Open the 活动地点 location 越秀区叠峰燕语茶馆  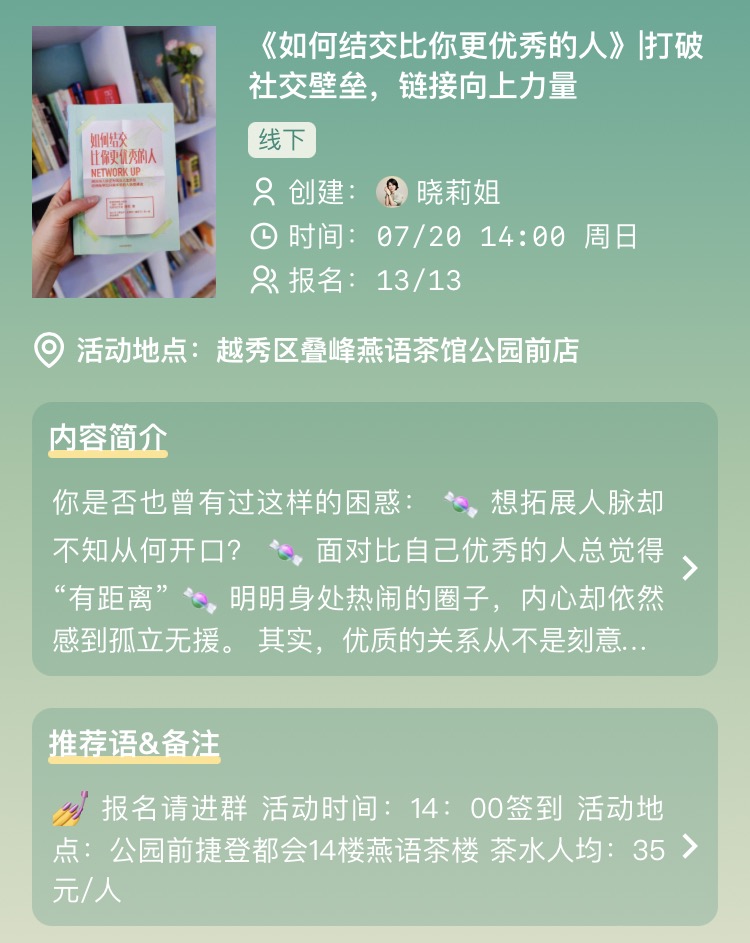(397, 351)
